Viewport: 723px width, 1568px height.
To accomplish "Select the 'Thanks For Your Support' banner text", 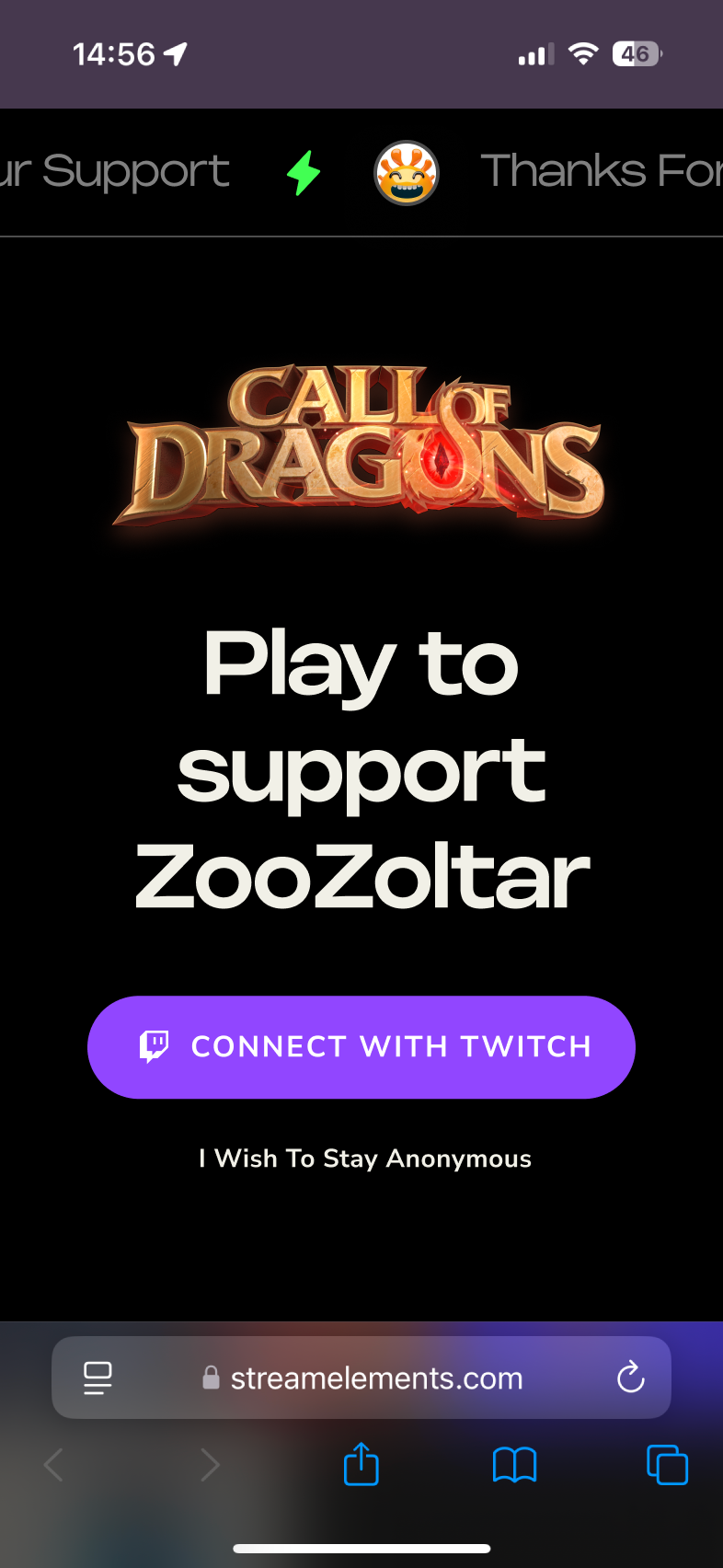I will click(x=598, y=170).
